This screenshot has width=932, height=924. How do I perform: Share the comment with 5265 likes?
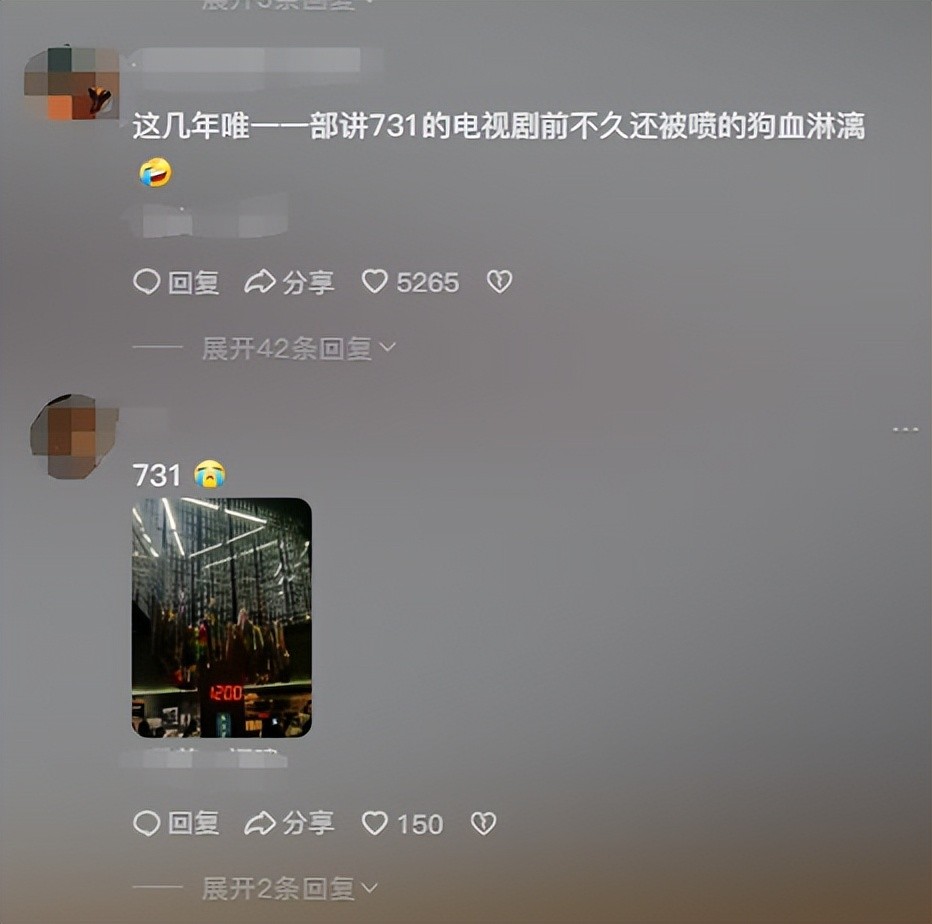pyautogui.click(x=289, y=283)
